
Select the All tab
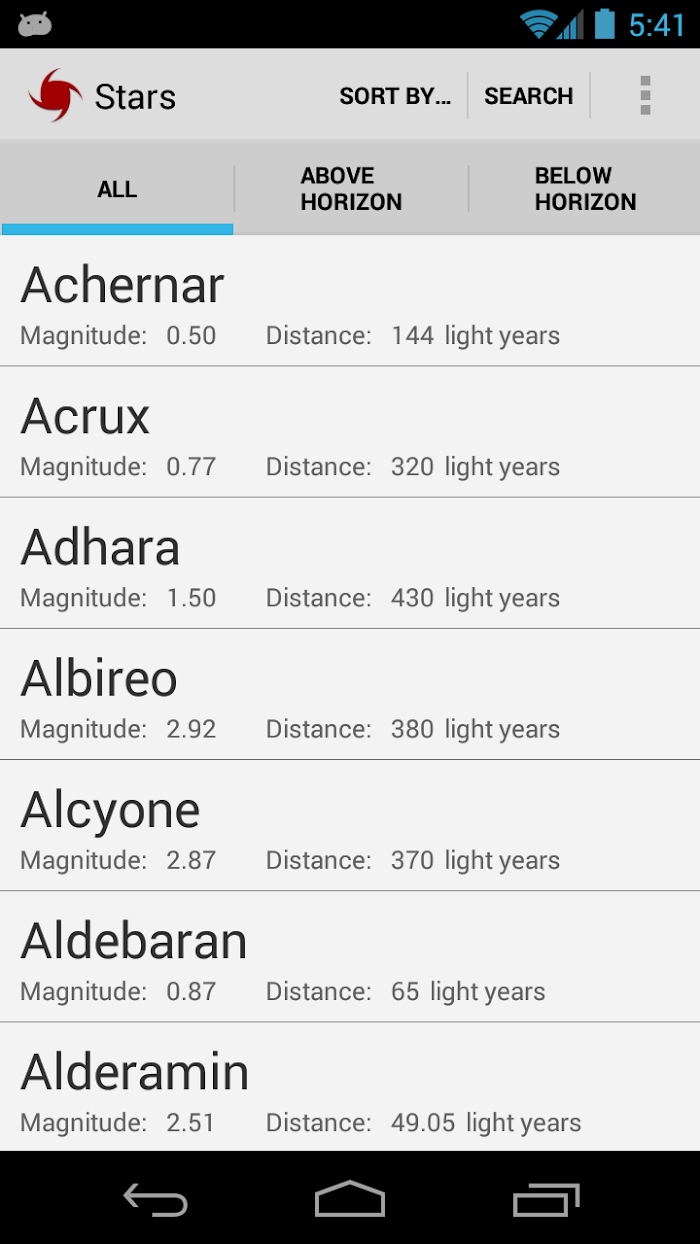tap(117, 189)
